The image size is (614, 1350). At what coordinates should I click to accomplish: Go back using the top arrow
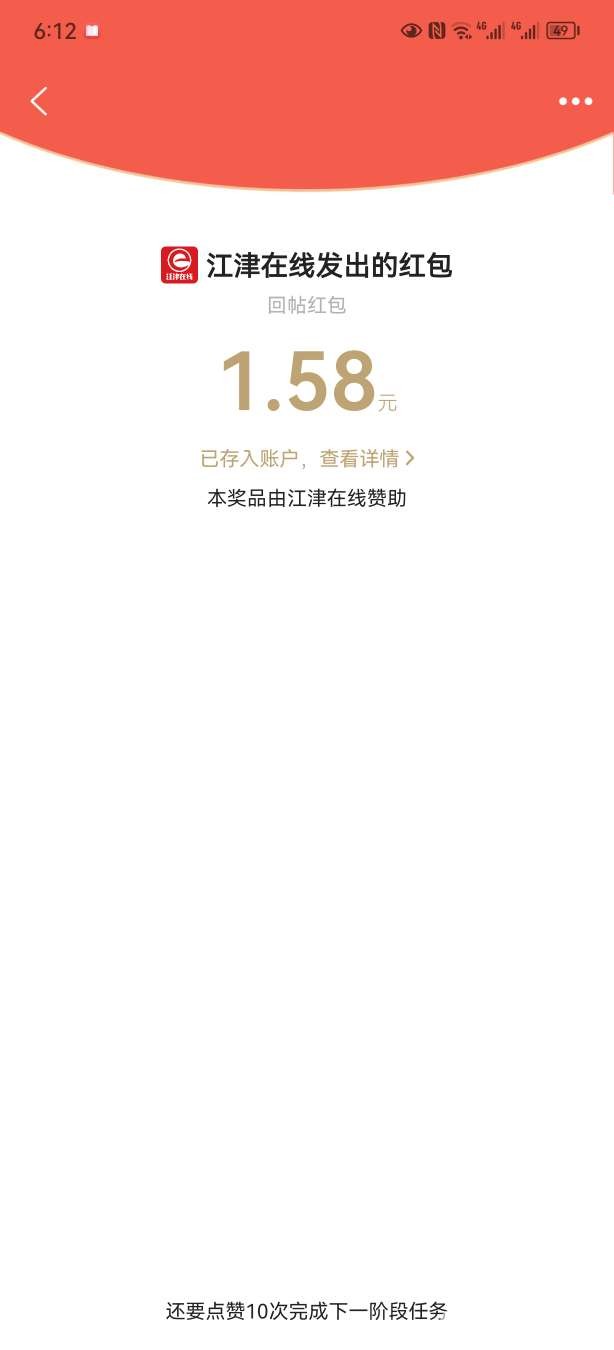click(x=39, y=101)
